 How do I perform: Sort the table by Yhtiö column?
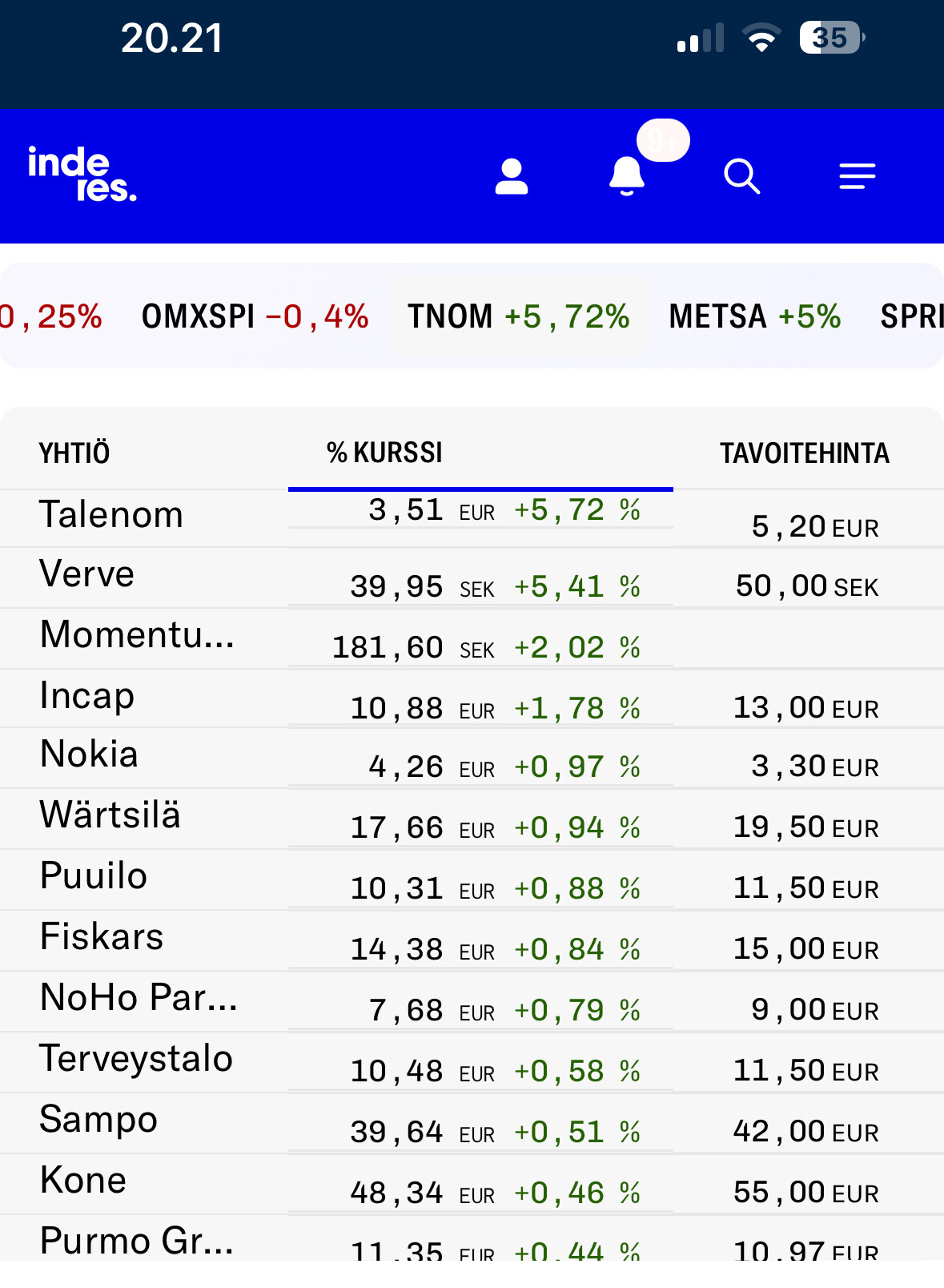tap(74, 453)
